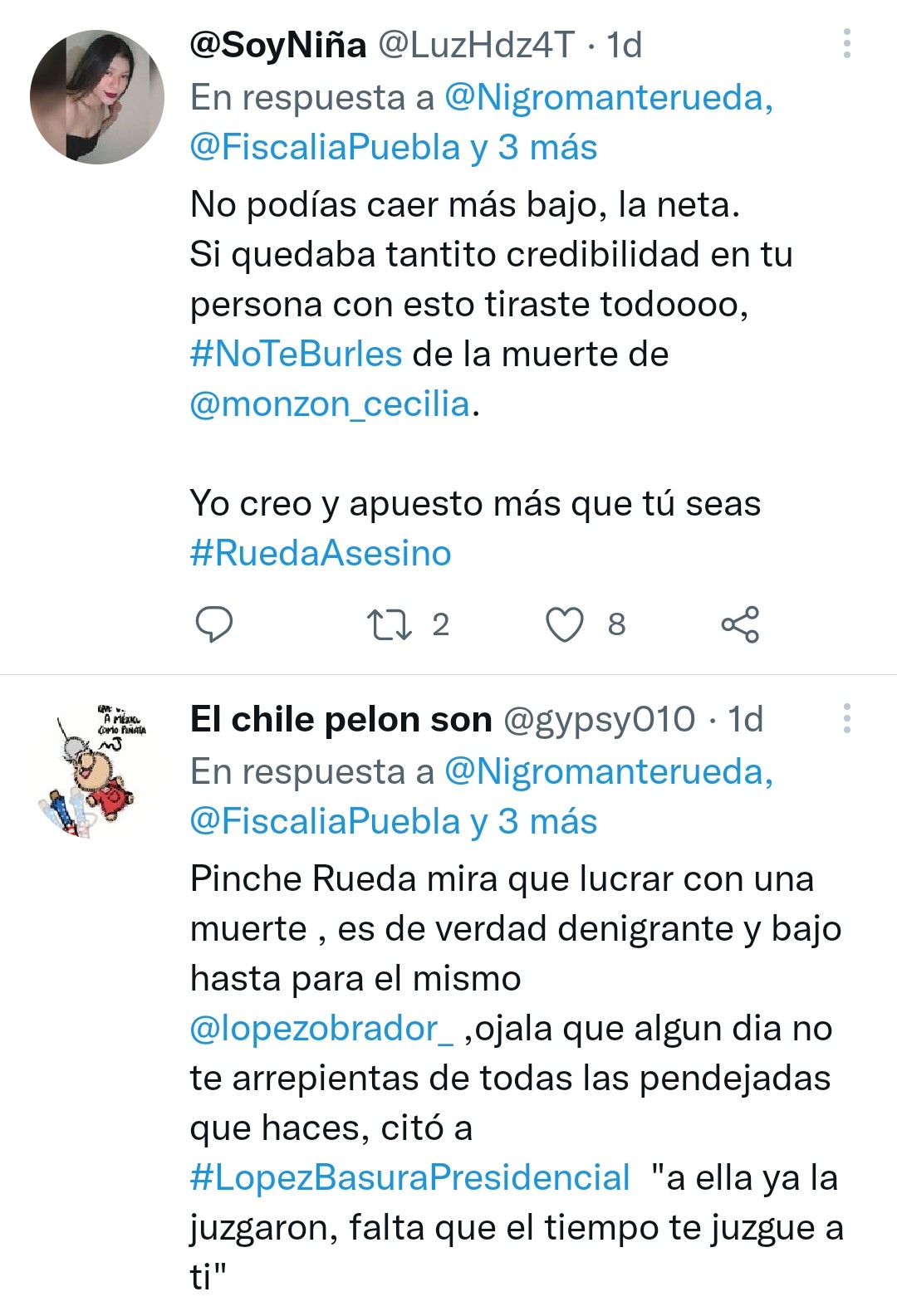Open the #LopezBasuraPresidencial hashtag
This screenshot has height=1316, width=897.
click(410, 1178)
